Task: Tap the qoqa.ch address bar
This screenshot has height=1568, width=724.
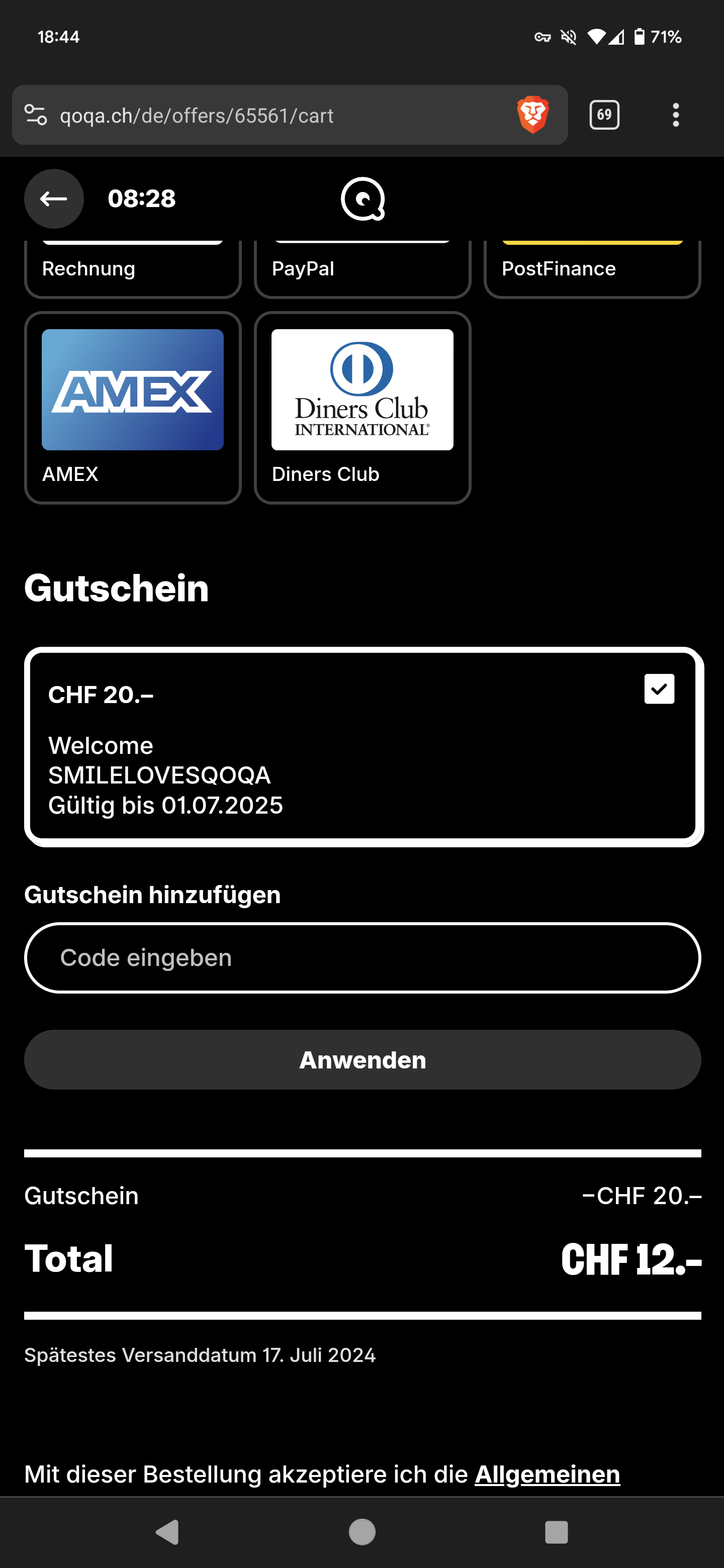Action: (268, 115)
